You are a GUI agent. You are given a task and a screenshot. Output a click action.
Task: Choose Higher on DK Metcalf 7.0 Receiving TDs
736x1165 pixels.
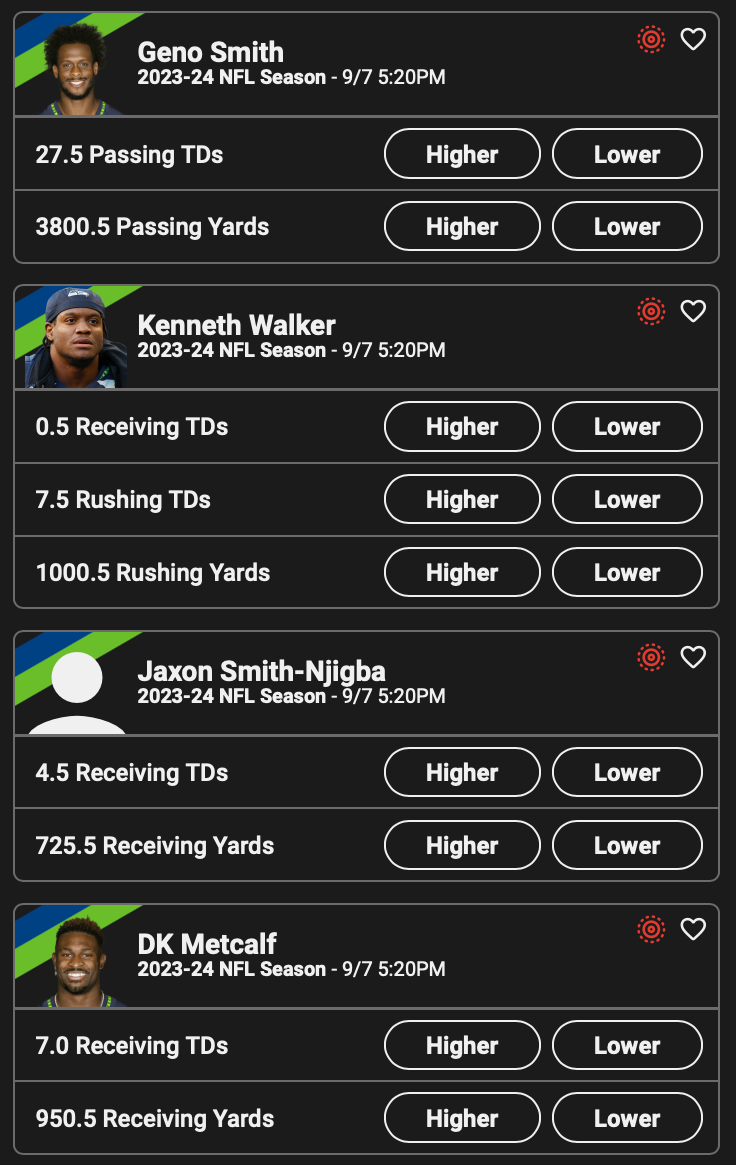(x=462, y=1045)
